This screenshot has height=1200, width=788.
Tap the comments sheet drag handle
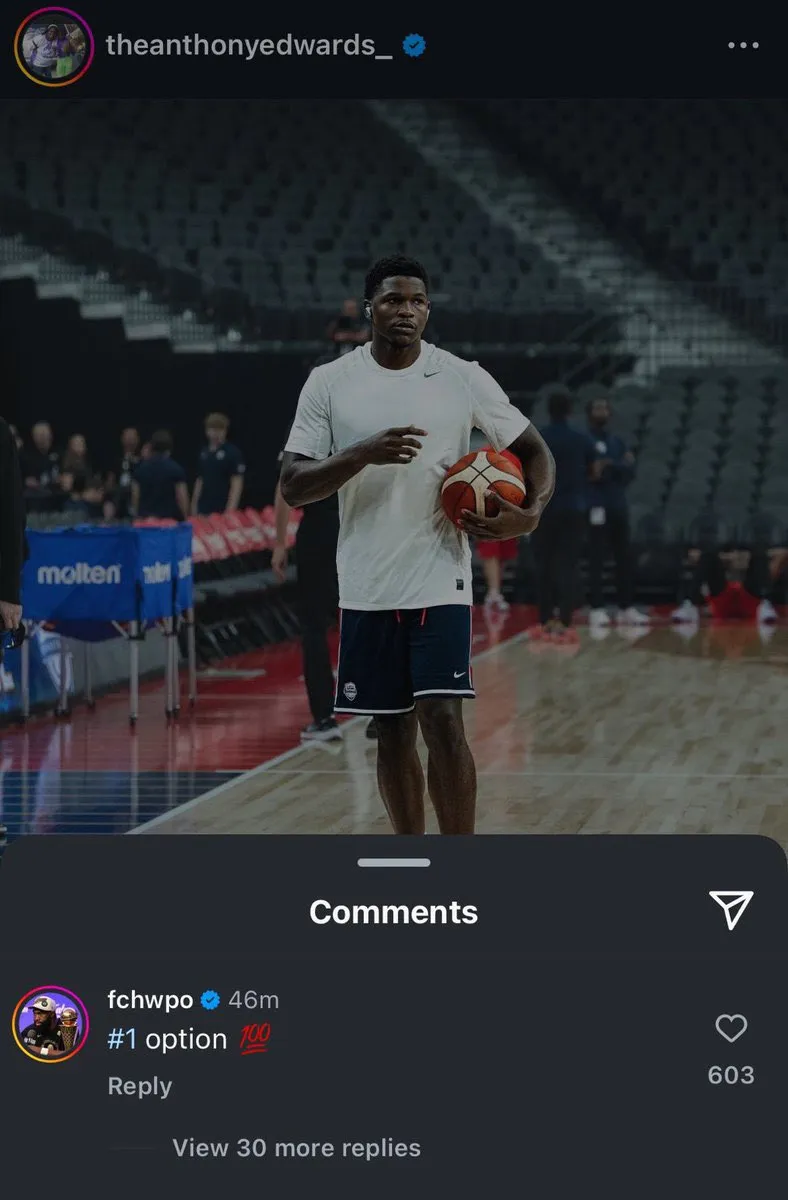(x=394, y=862)
